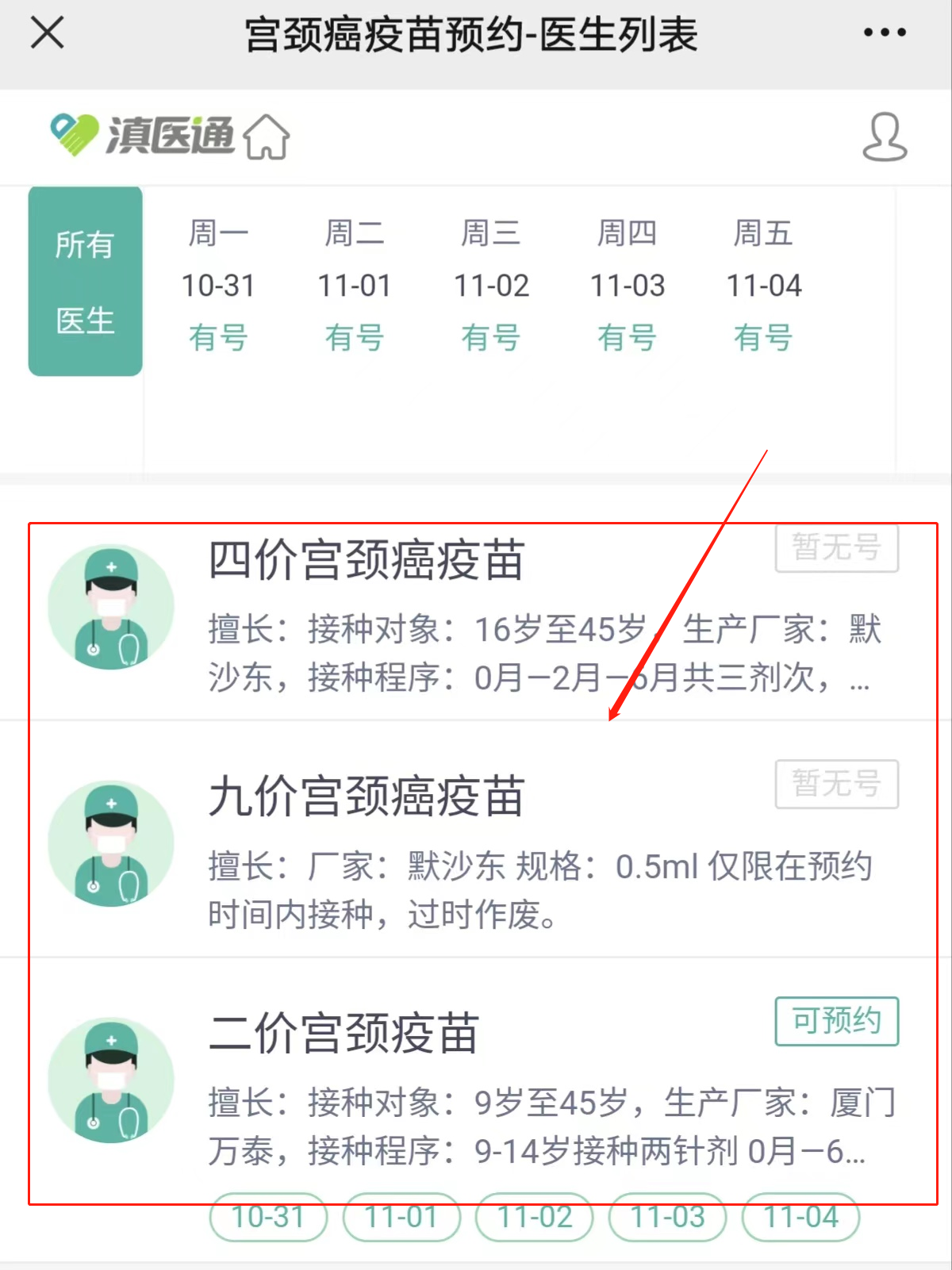The width and height of the screenshot is (952, 1270).
Task: Select 11-04 chip under 二价宫颈疫苗
Action: pos(800,1218)
